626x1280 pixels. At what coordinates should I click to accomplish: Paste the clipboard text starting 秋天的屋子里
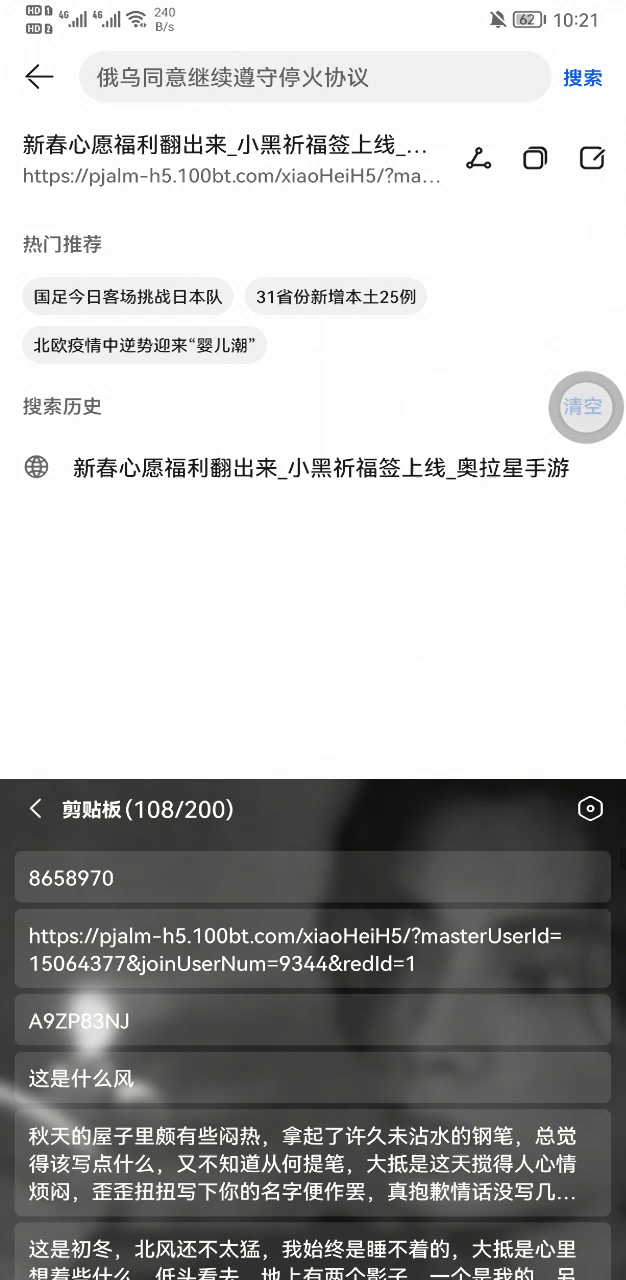coord(312,1163)
